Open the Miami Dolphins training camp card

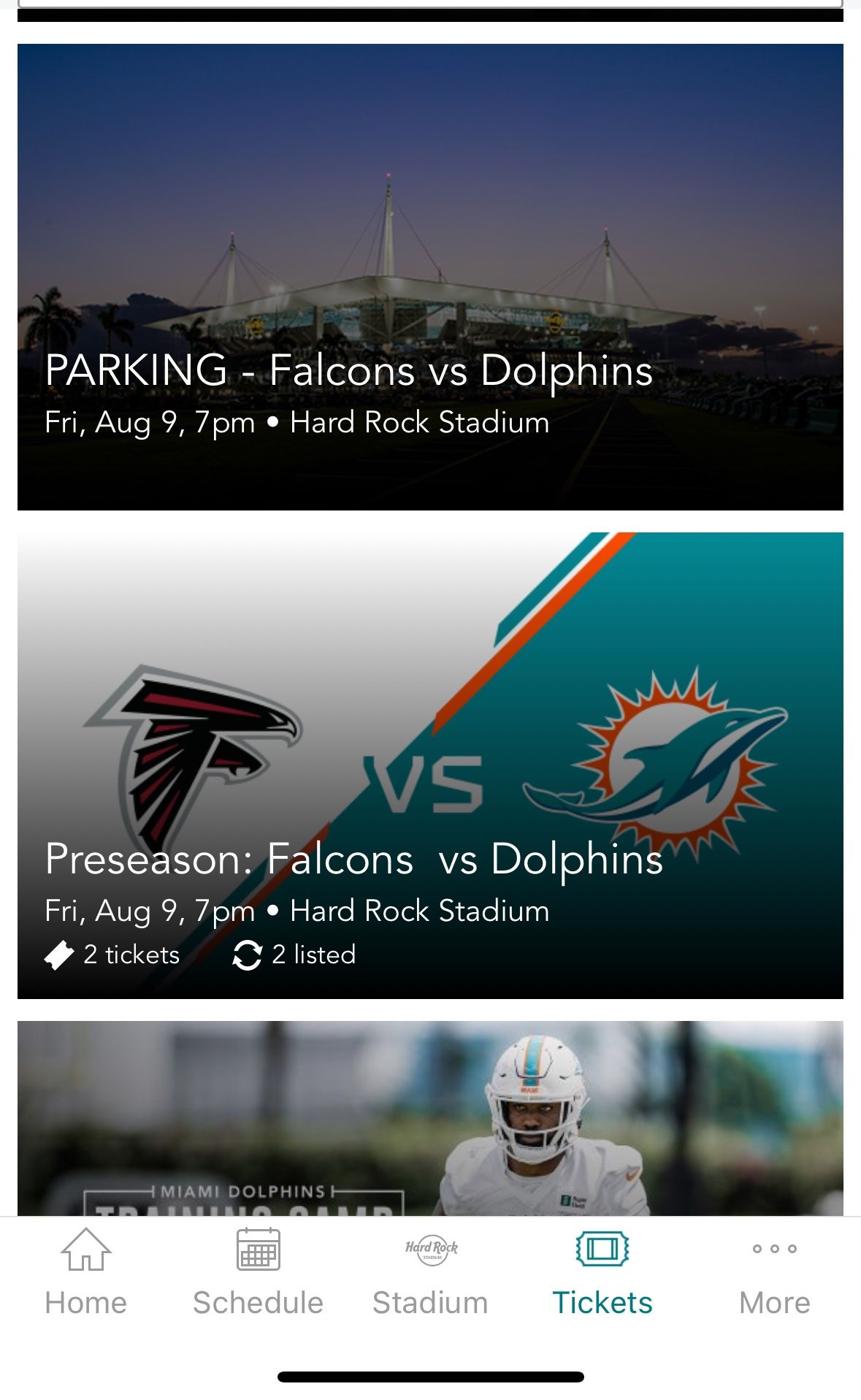430,1118
